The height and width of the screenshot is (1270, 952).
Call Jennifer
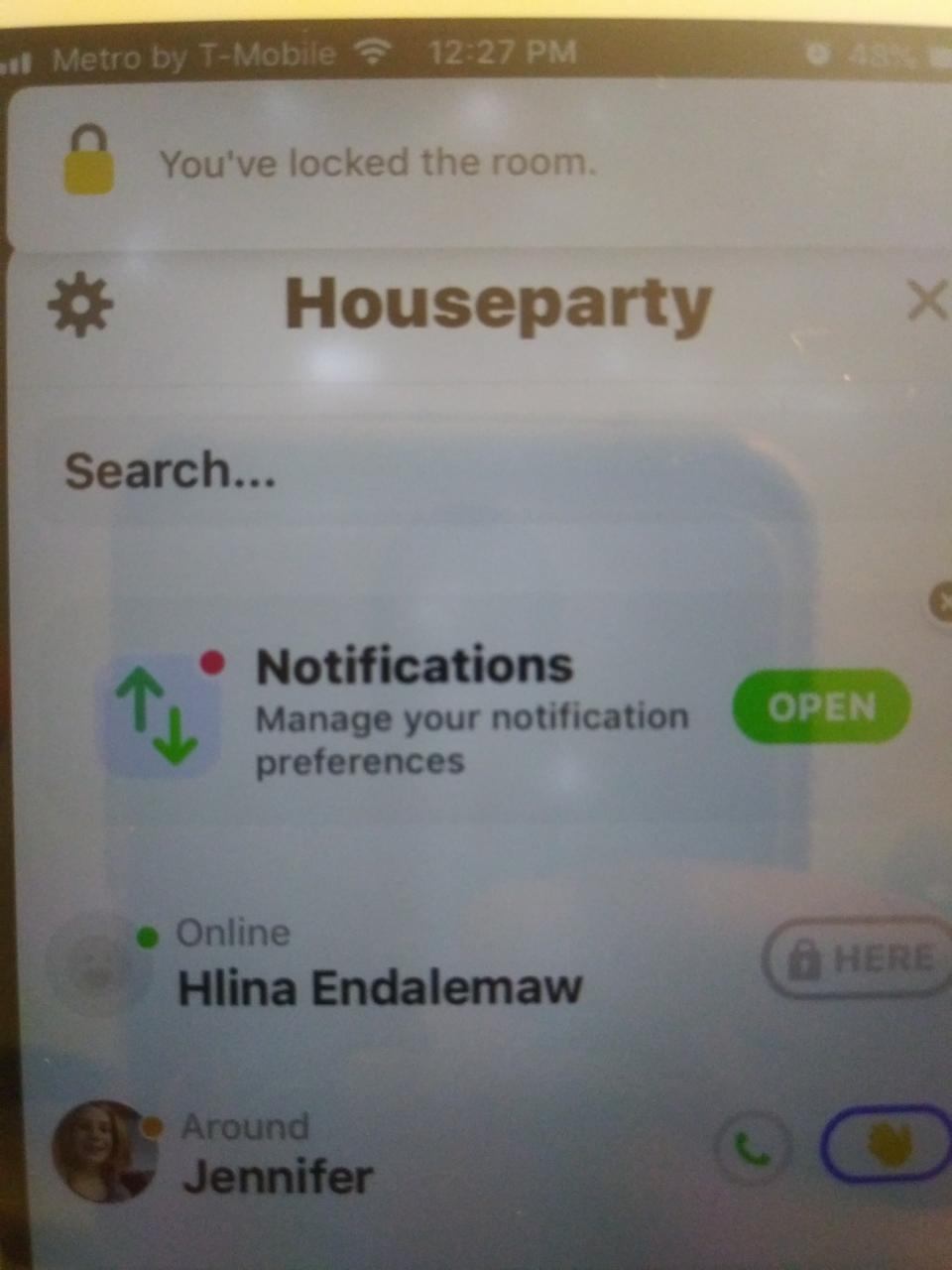[753, 1149]
